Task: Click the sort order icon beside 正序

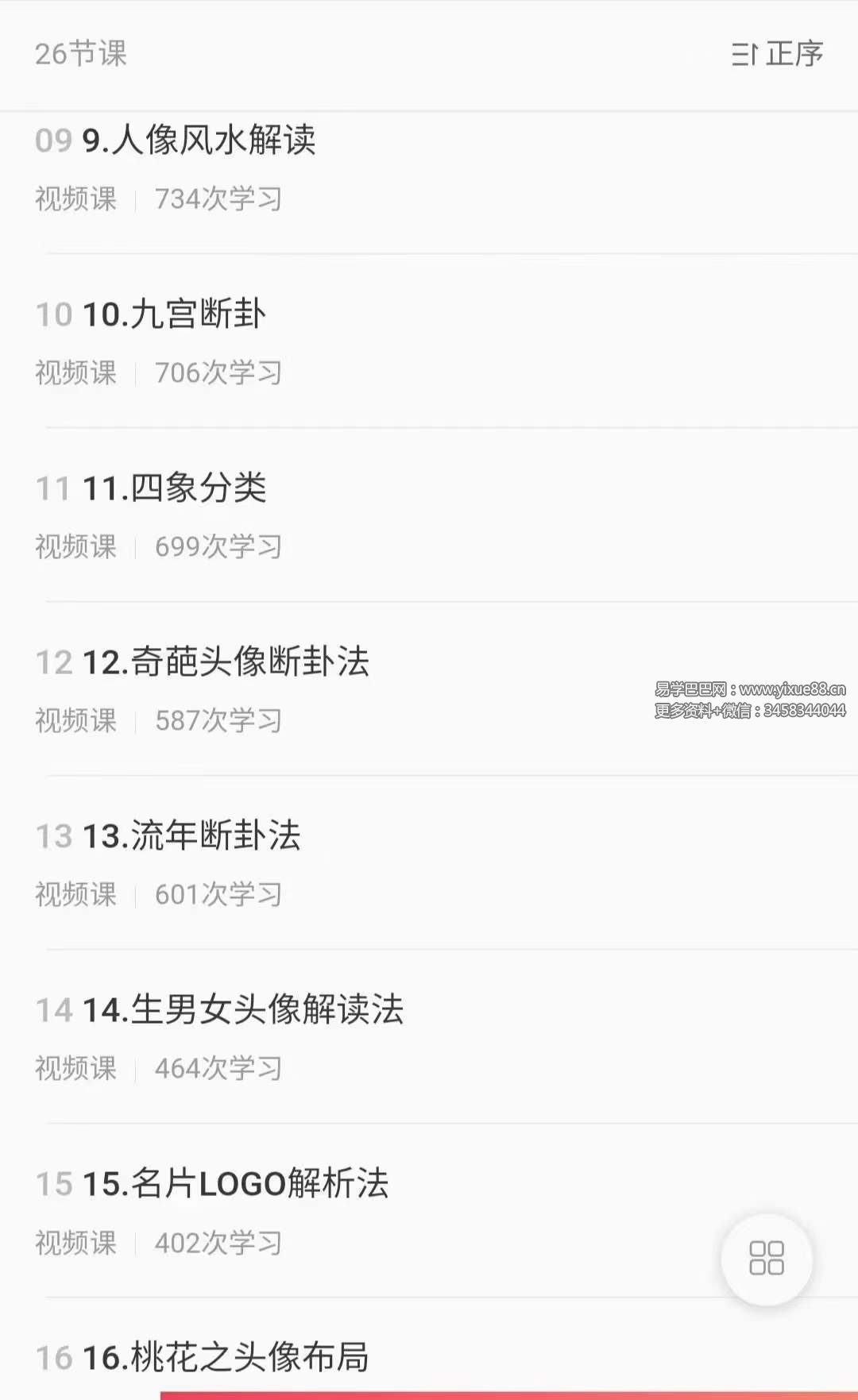Action: (x=741, y=54)
